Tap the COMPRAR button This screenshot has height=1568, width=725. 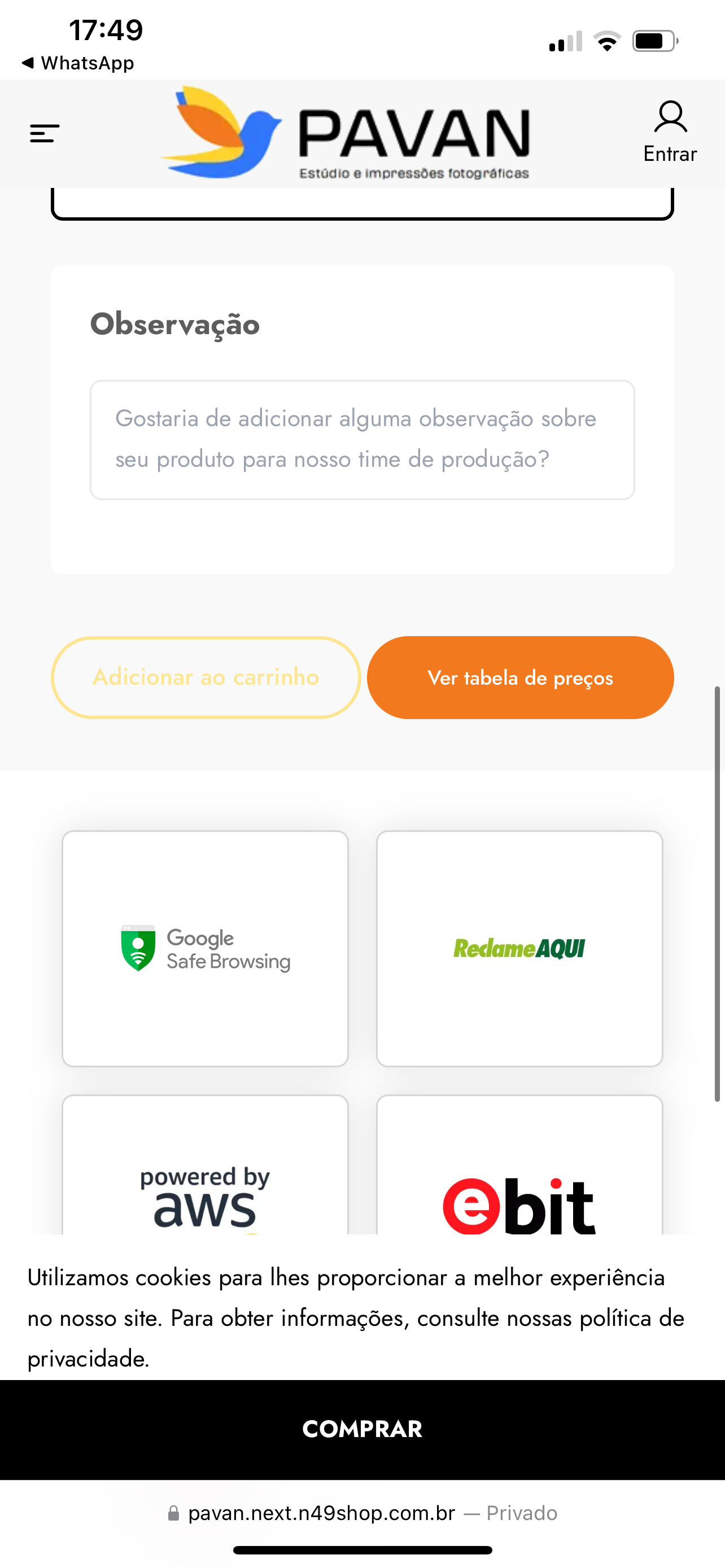coord(362,1429)
